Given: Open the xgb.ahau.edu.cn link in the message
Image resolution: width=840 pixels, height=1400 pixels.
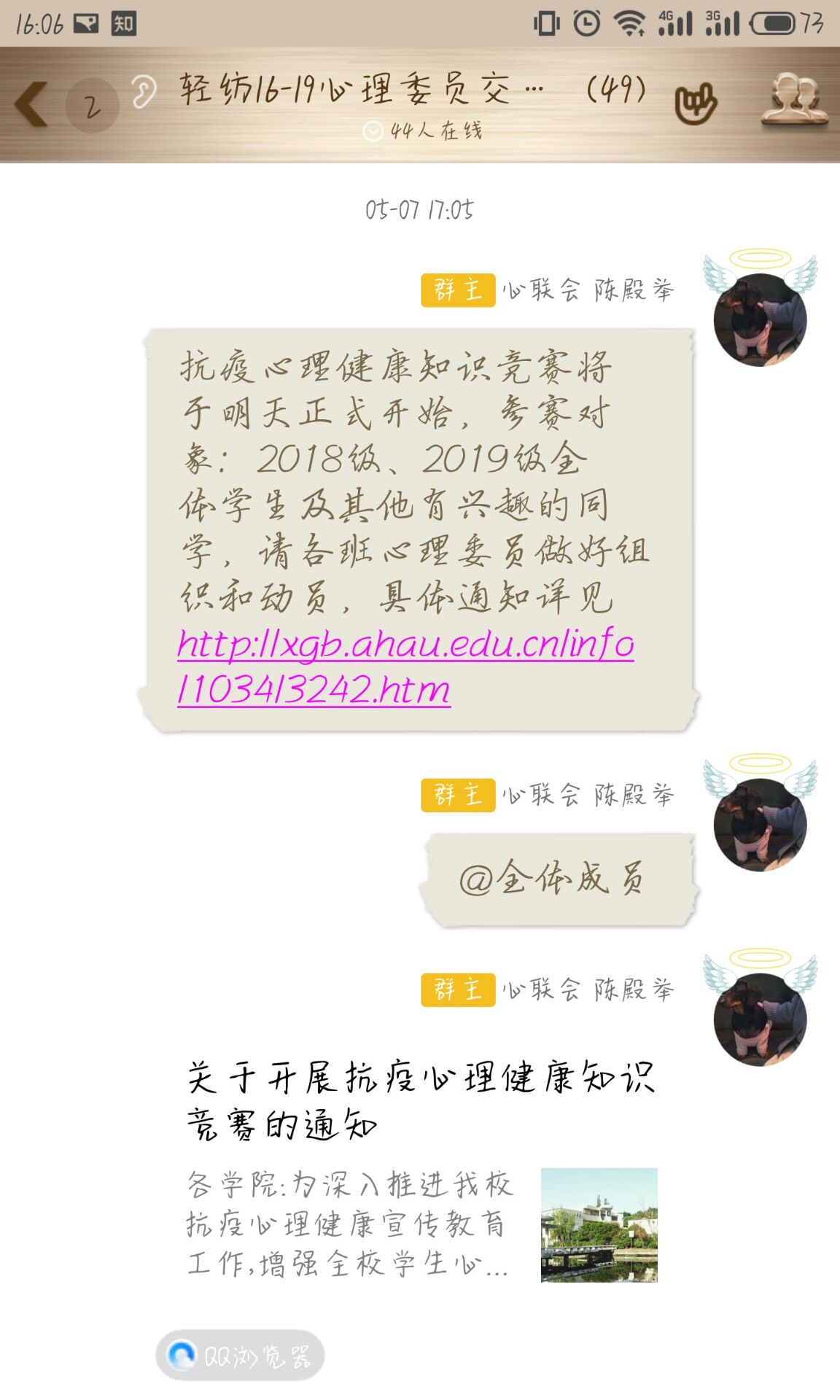Looking at the screenshot, I should (405, 666).
